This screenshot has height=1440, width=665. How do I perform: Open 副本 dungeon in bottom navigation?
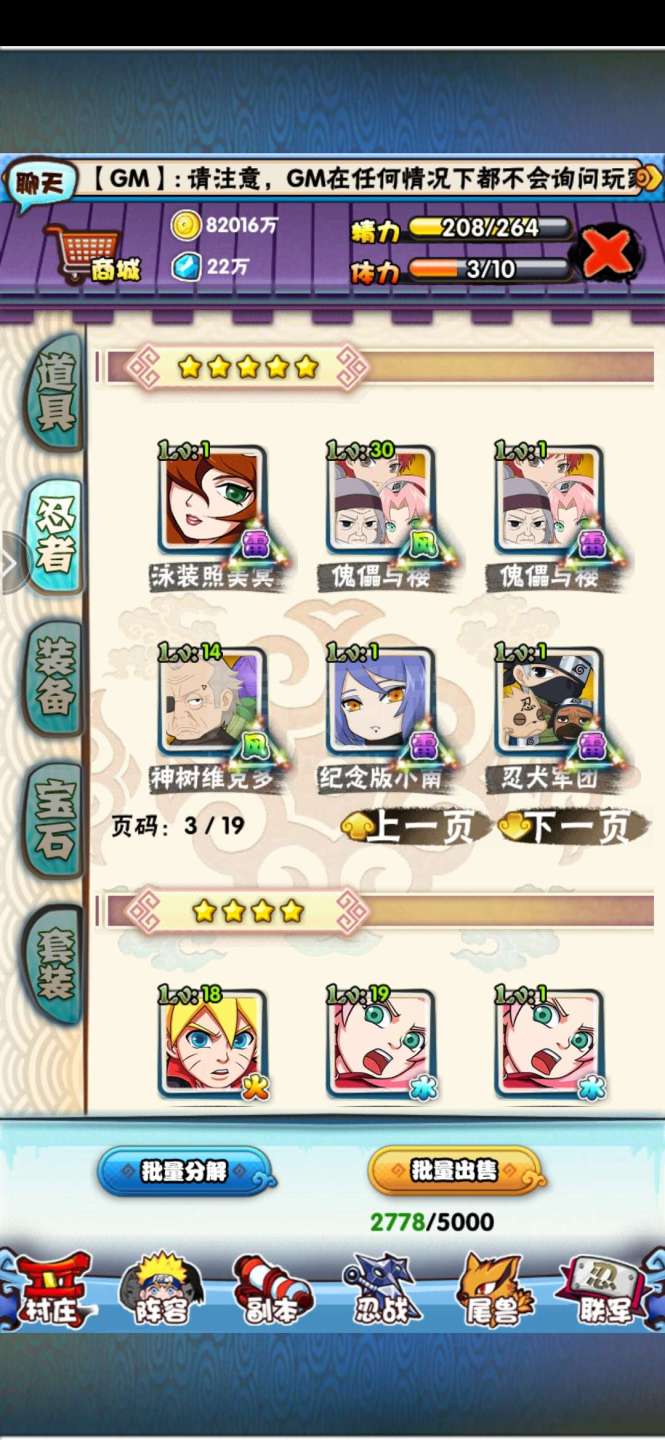[270, 1291]
